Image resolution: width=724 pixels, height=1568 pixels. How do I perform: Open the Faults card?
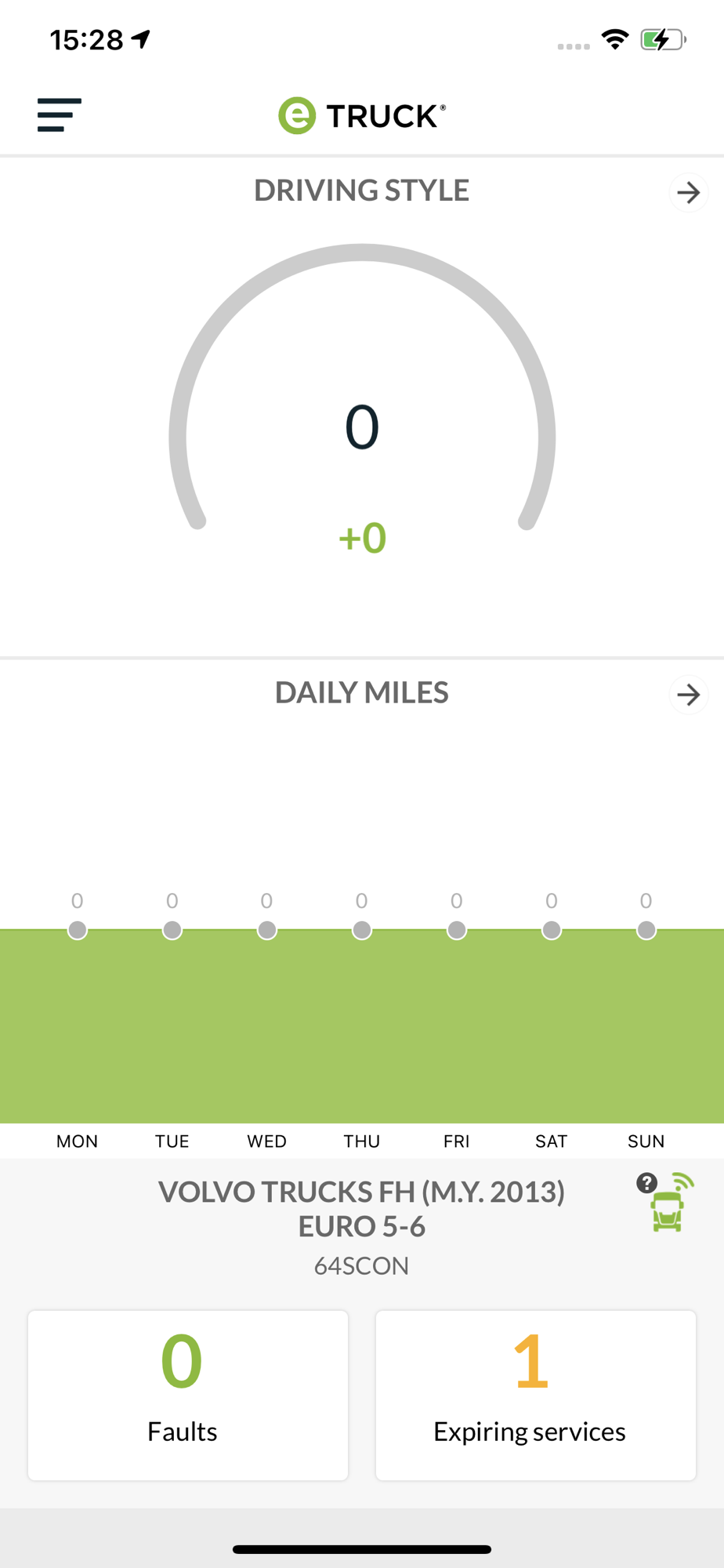pyautogui.click(x=188, y=1396)
